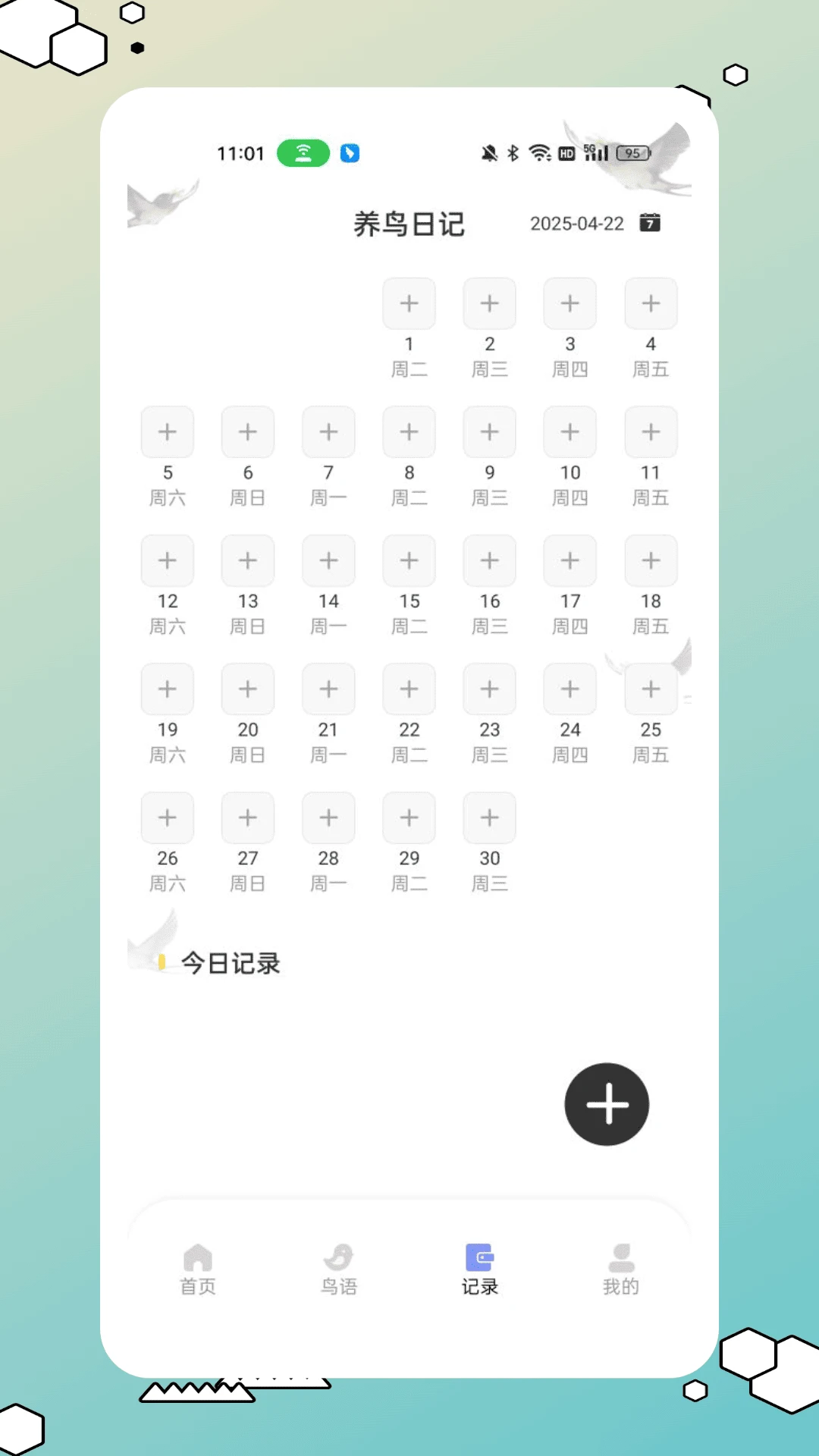Tap the battery indicator showing 95
Image resolution: width=819 pixels, height=1456 pixels.
pos(632,153)
